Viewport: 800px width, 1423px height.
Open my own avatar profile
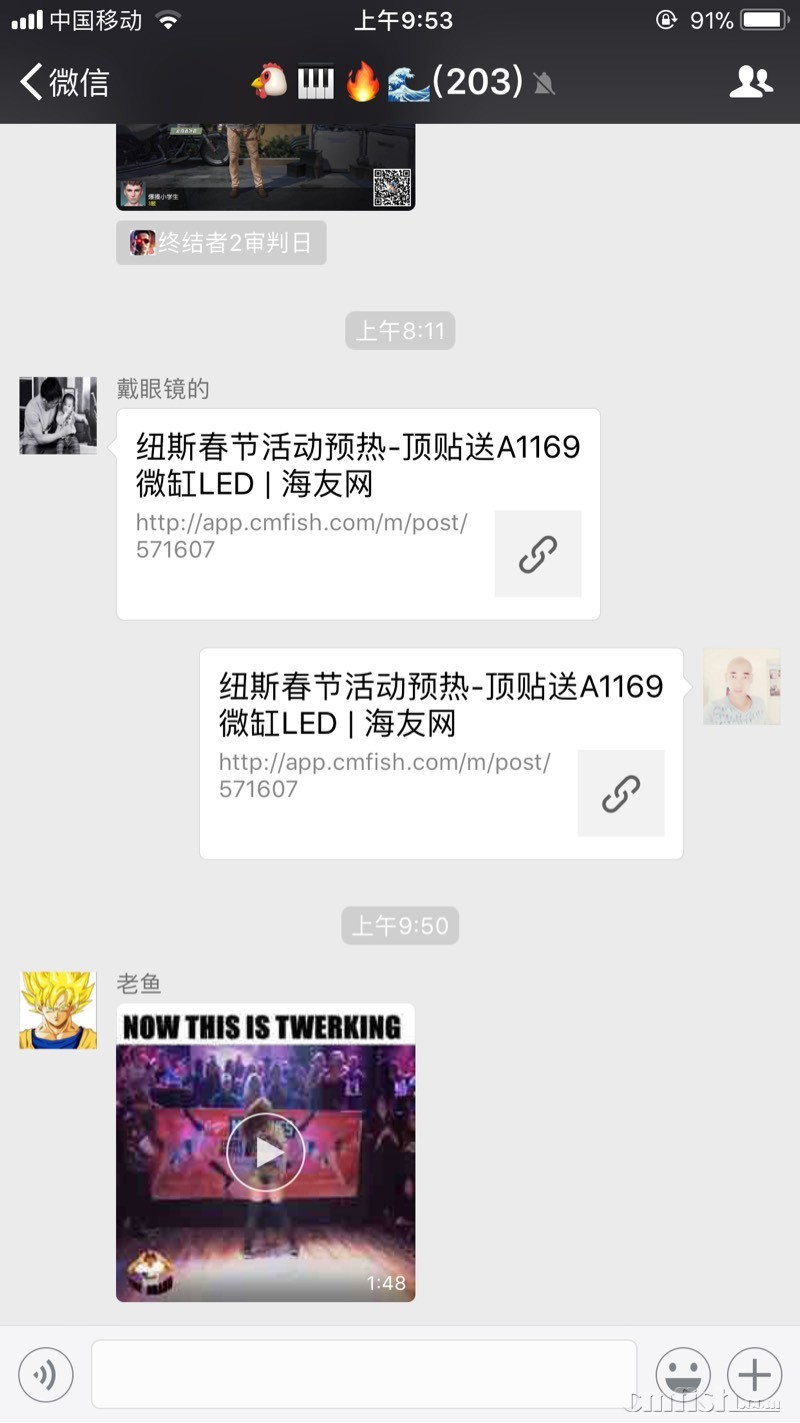click(741, 687)
